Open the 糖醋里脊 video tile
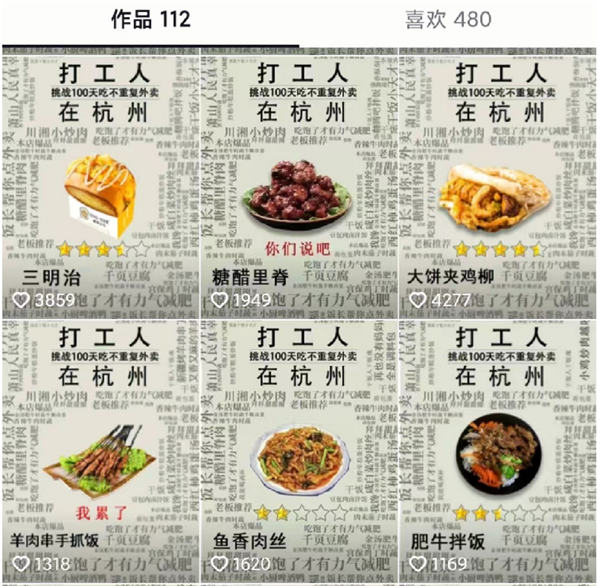 click(299, 185)
